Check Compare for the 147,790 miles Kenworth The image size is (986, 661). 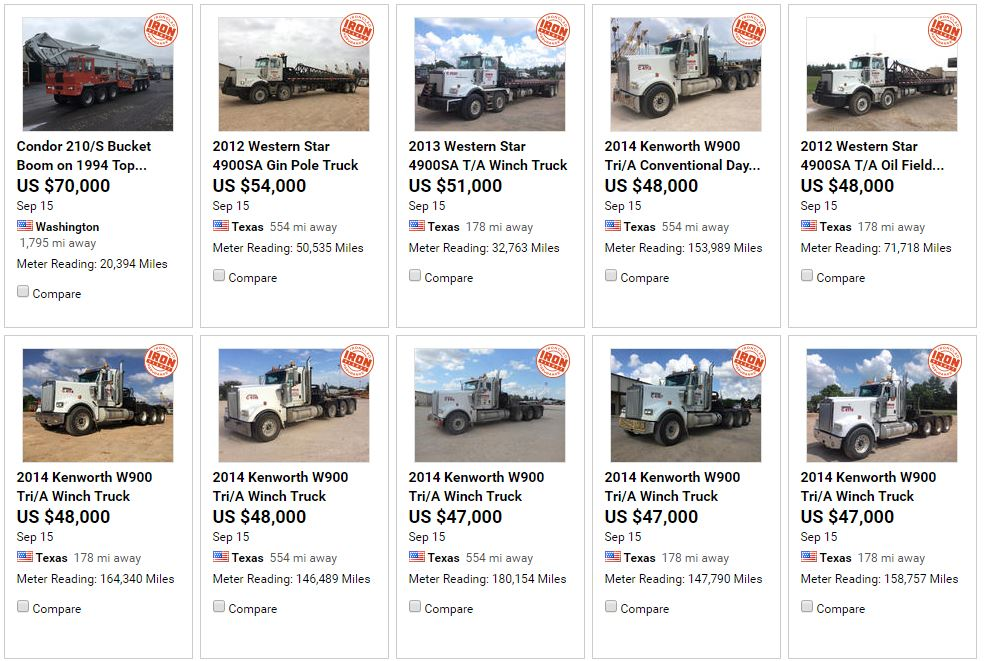click(611, 607)
